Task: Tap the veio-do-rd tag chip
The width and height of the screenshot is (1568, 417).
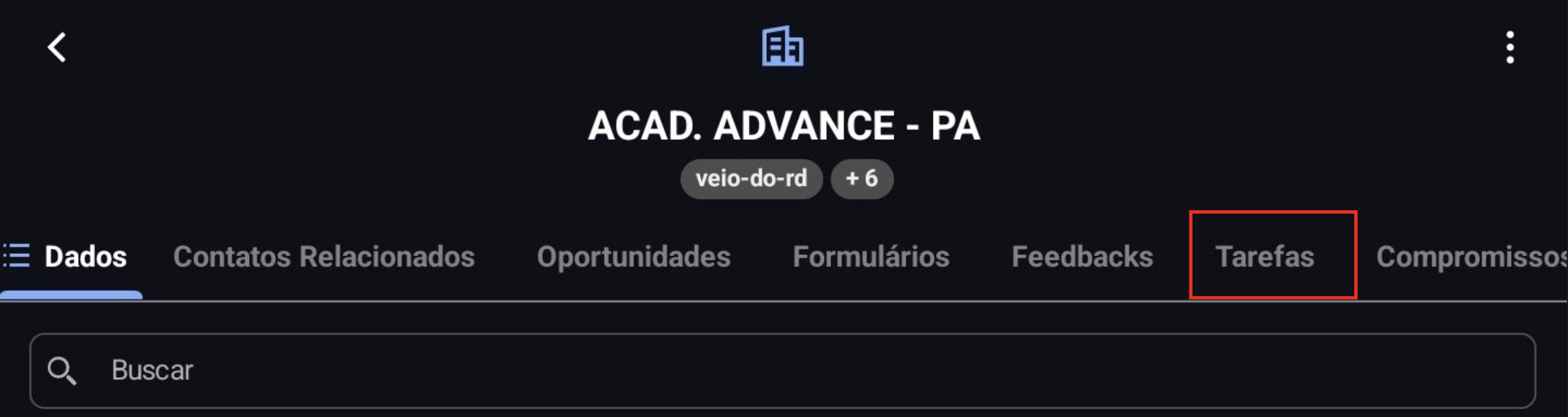Action: [x=751, y=179]
